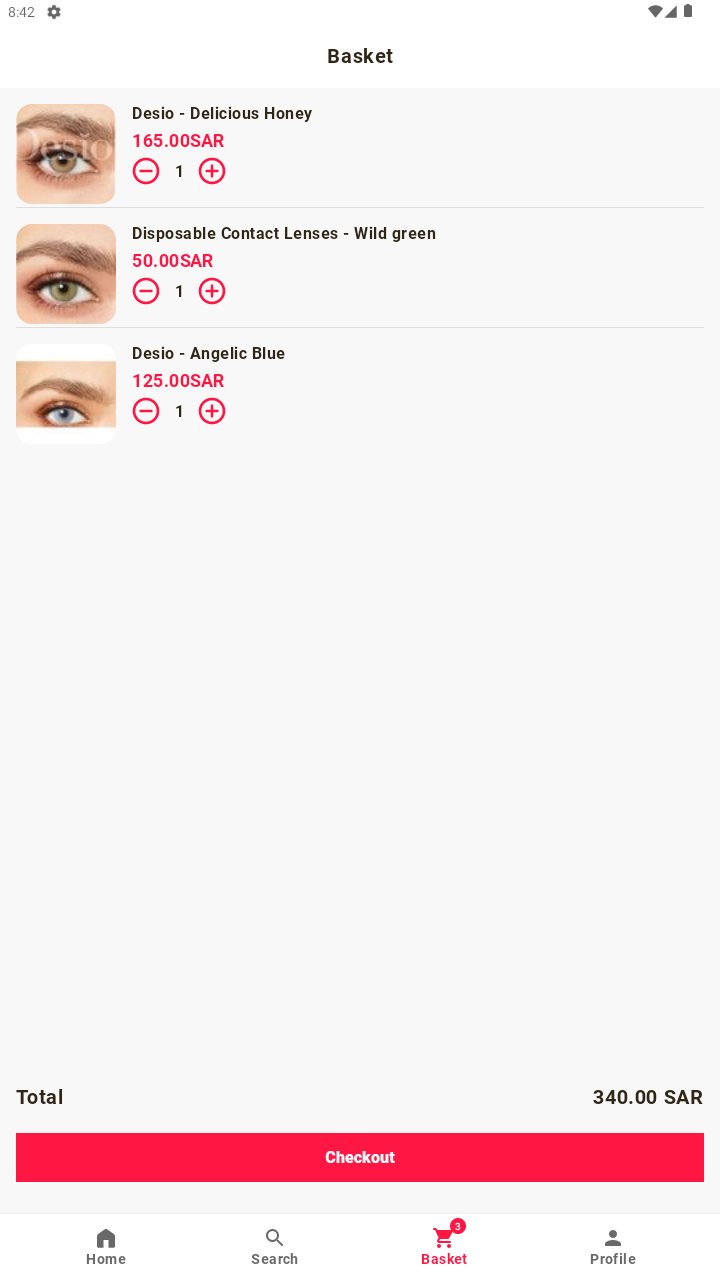
Task: Decrease quantity of Desio - Angelic Blue
Action: pos(146,411)
